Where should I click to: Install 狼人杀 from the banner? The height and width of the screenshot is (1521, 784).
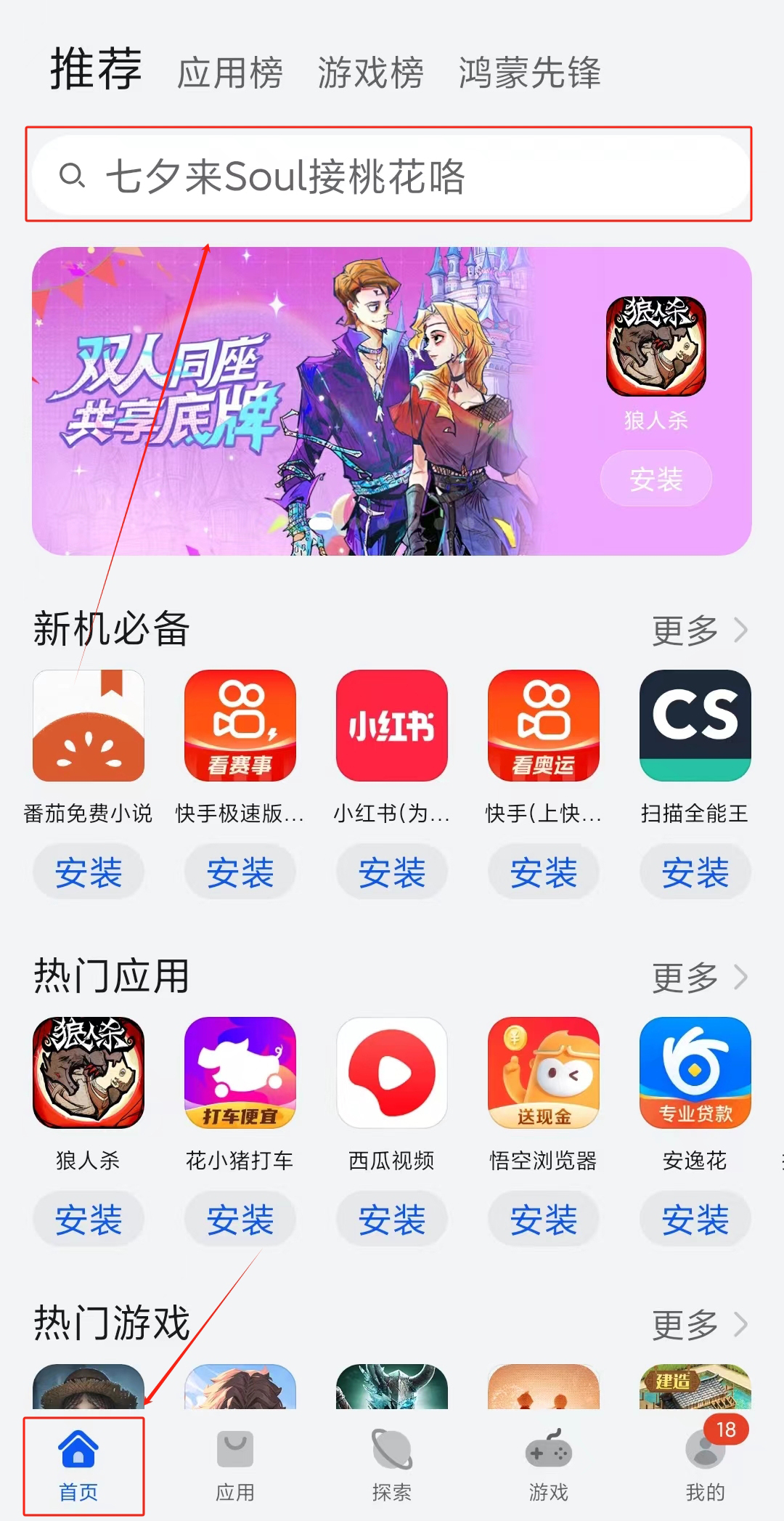point(656,479)
